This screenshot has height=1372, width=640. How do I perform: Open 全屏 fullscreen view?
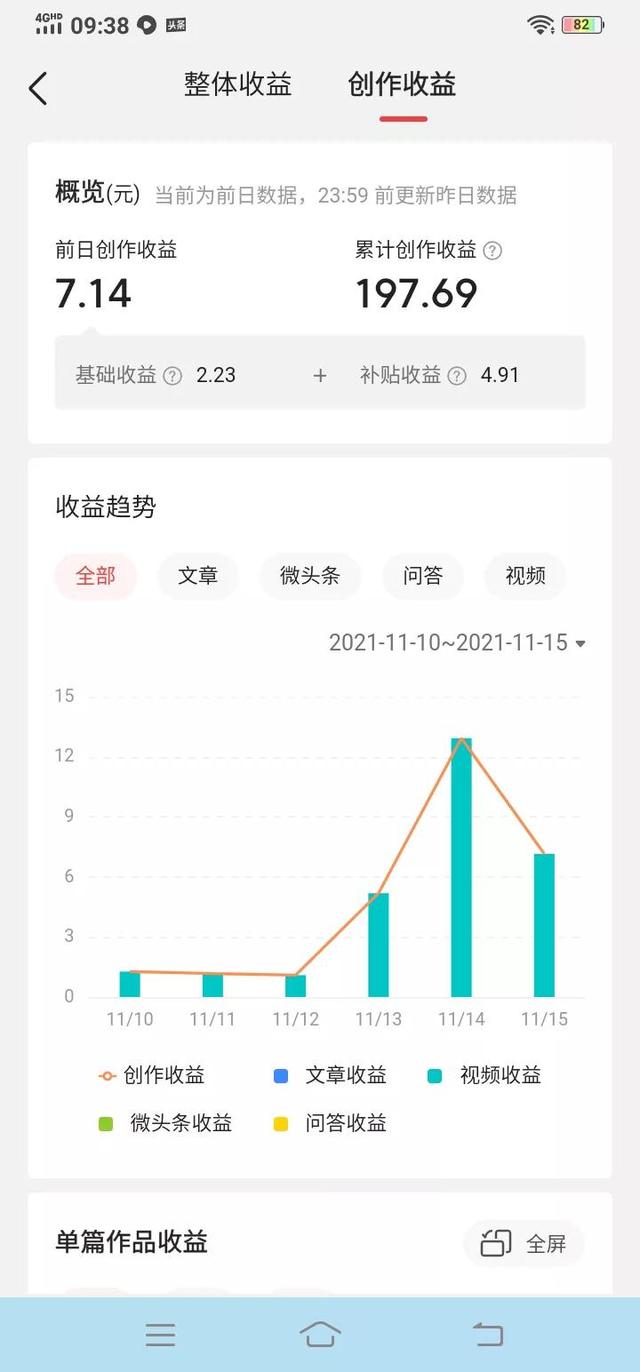point(524,1244)
